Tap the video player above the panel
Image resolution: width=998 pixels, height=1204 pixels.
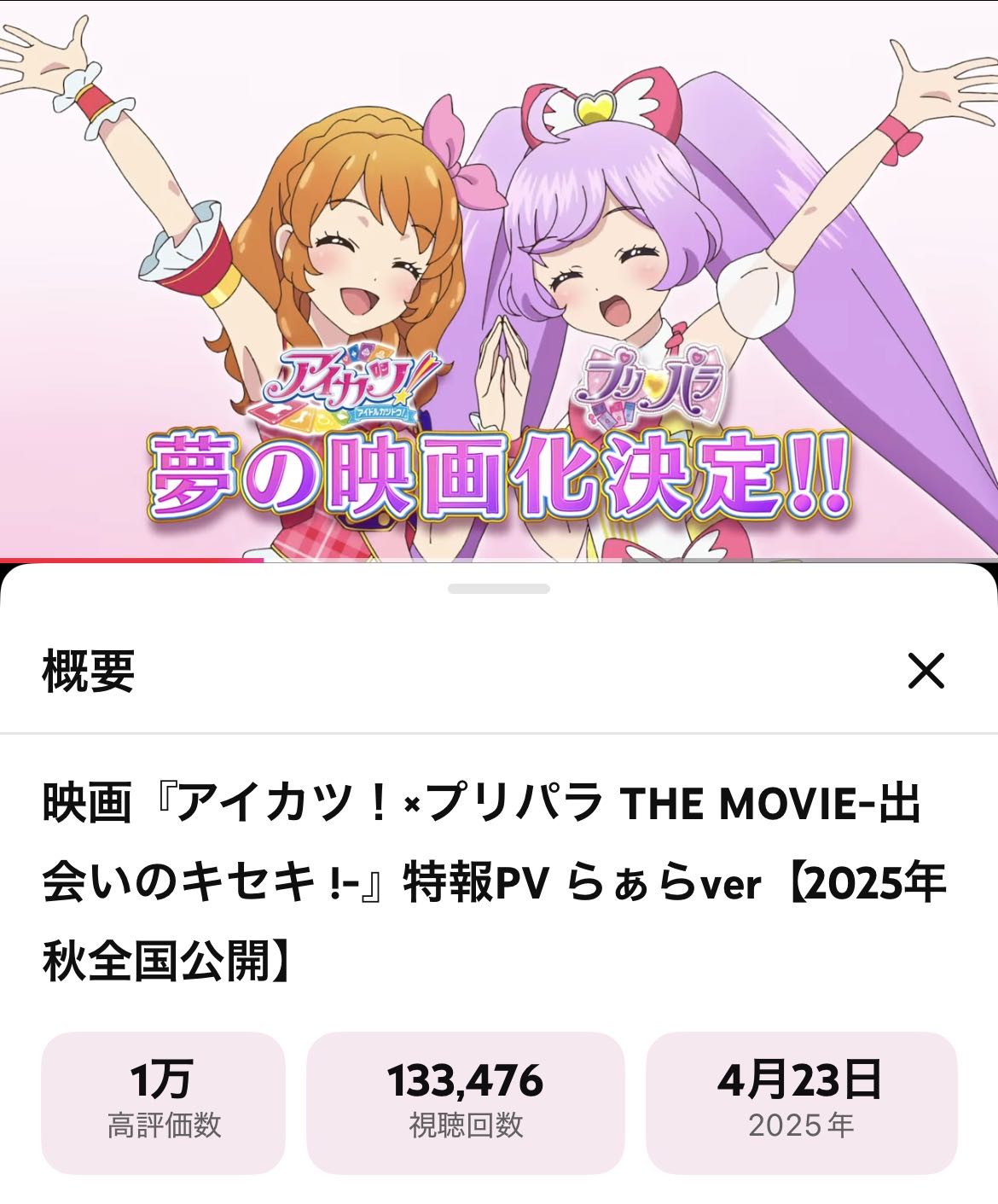point(499,282)
